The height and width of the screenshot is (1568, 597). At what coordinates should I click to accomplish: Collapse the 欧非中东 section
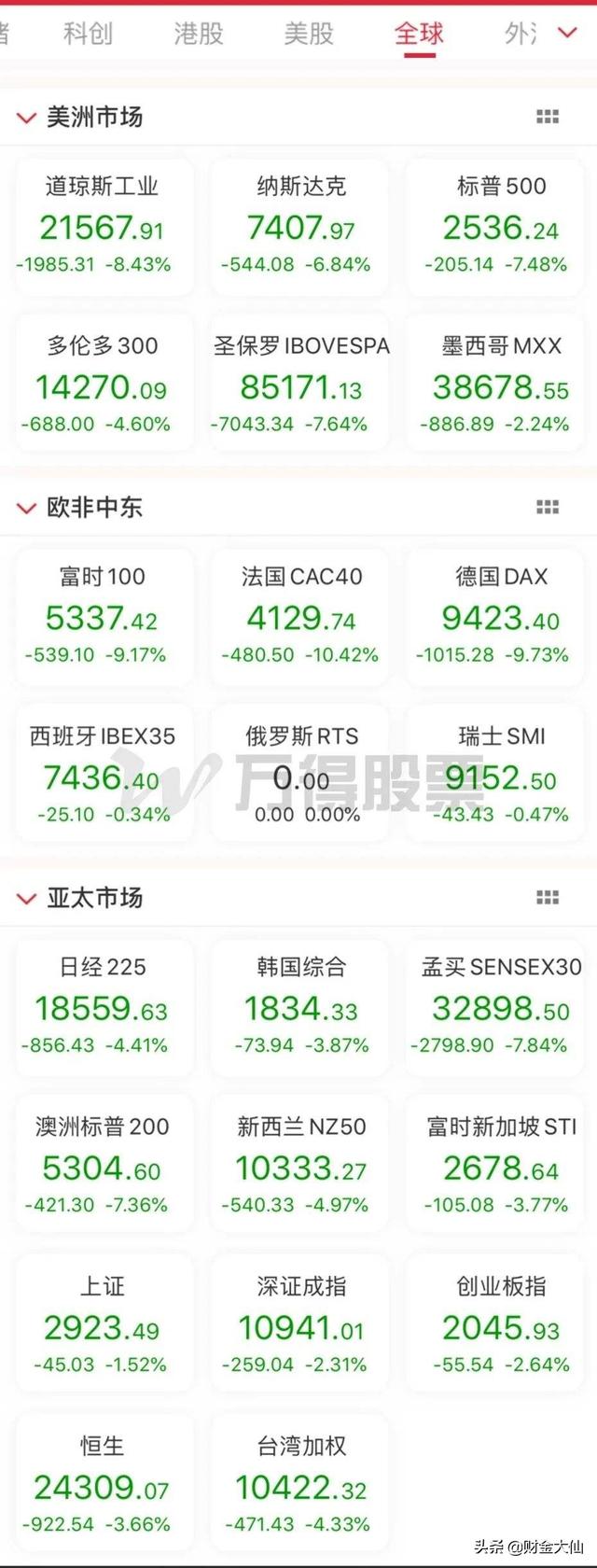click(26, 508)
